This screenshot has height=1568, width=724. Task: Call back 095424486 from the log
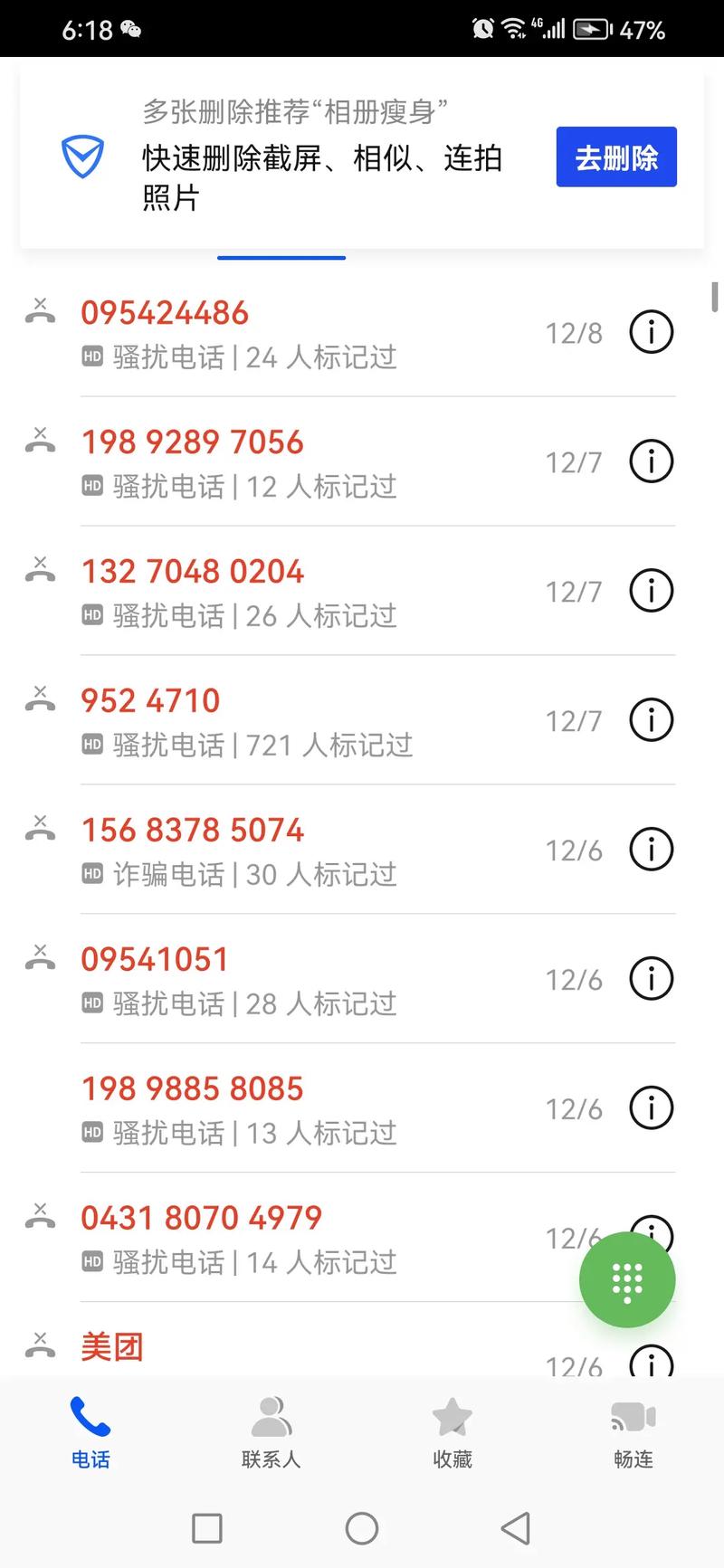point(271,332)
